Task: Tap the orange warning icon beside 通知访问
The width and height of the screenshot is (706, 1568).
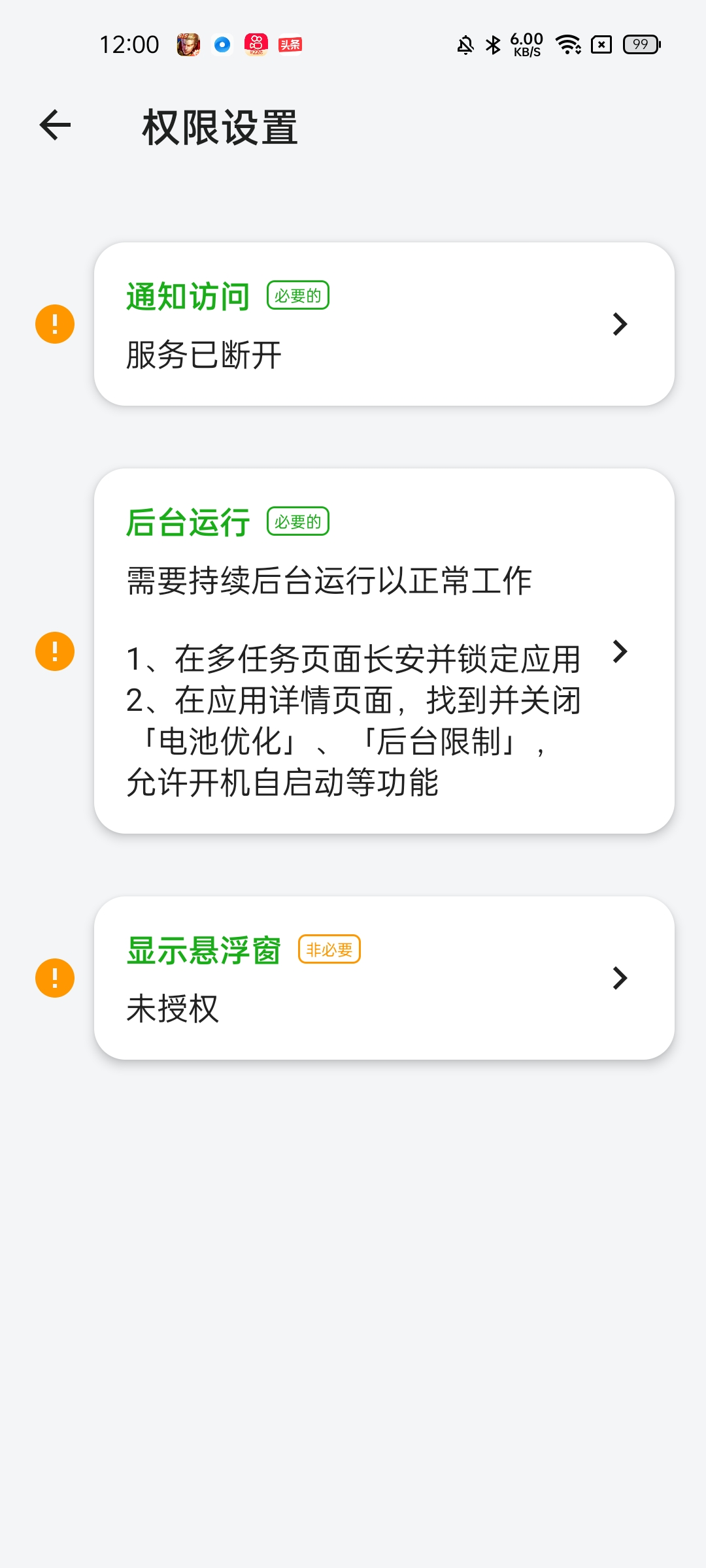Action: (x=55, y=323)
